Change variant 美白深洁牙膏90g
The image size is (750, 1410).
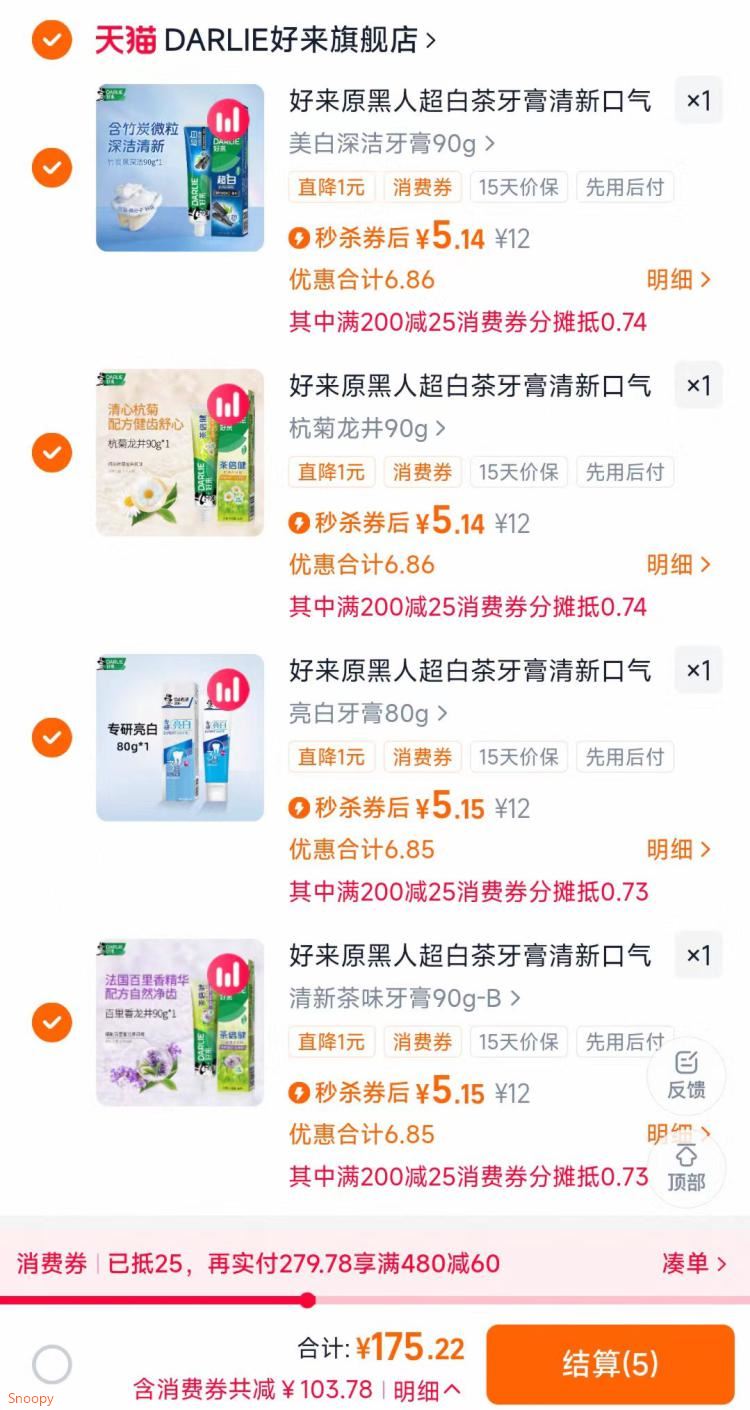pyautogui.click(x=392, y=144)
